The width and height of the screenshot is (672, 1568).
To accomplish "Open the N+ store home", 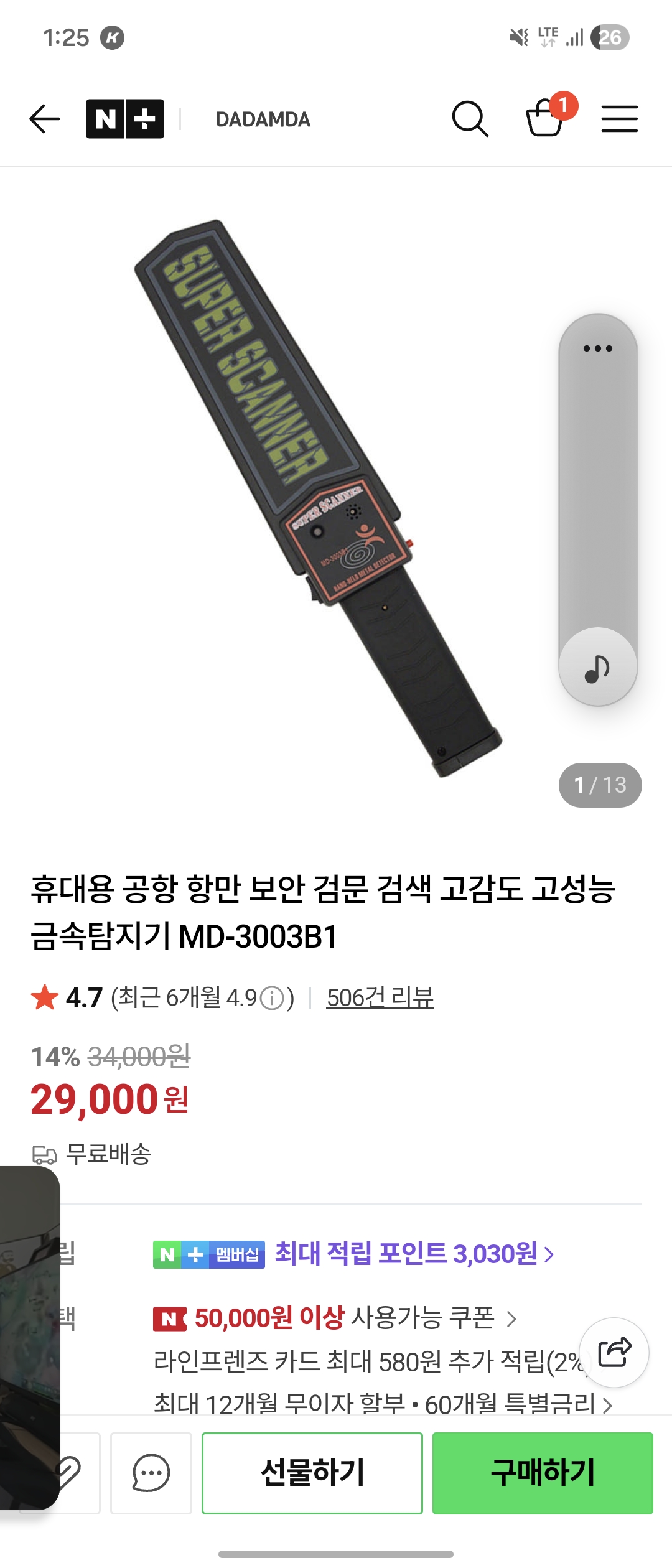I will 125,119.
